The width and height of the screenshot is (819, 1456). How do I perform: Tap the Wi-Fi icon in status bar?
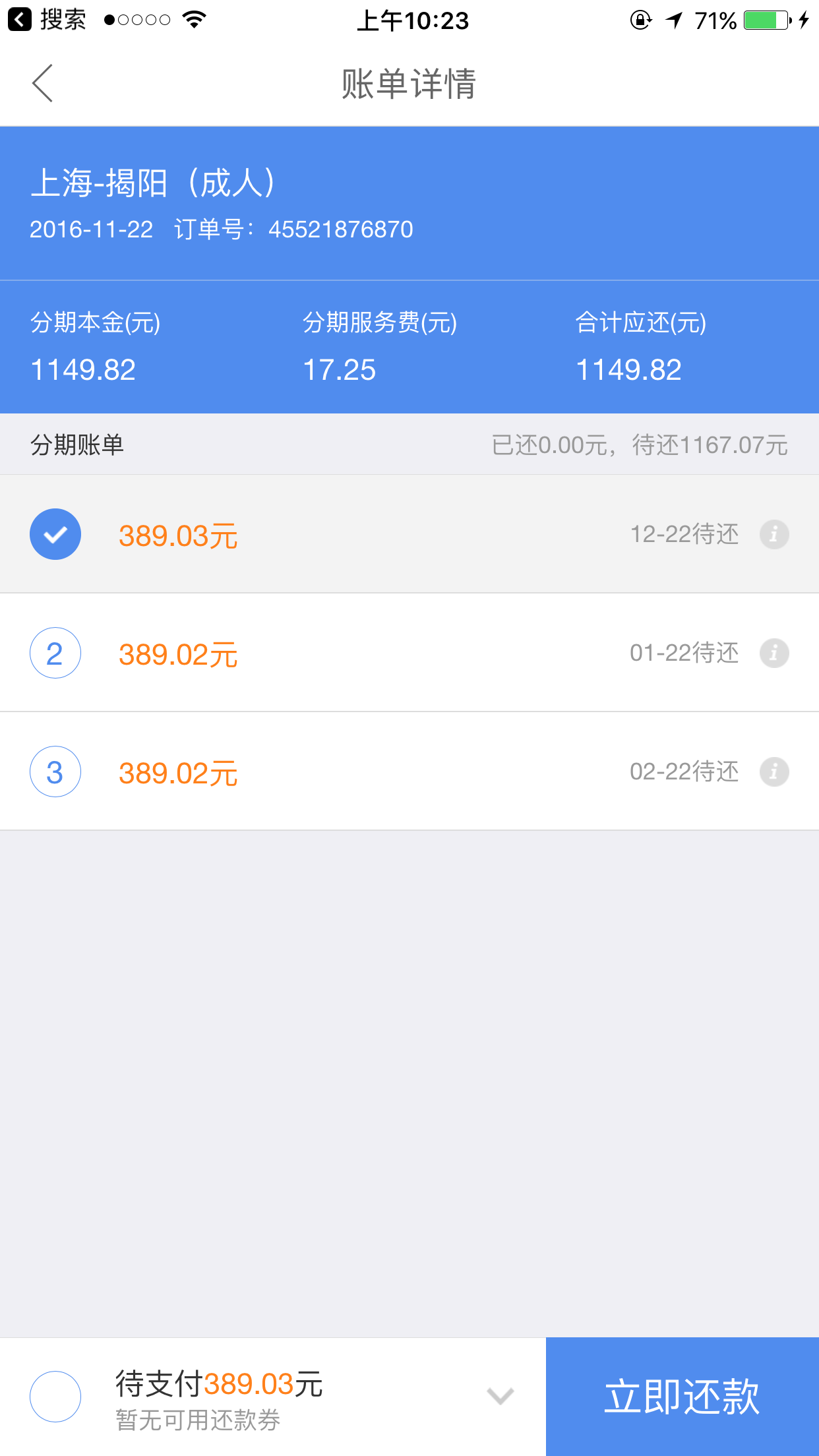(x=193, y=18)
